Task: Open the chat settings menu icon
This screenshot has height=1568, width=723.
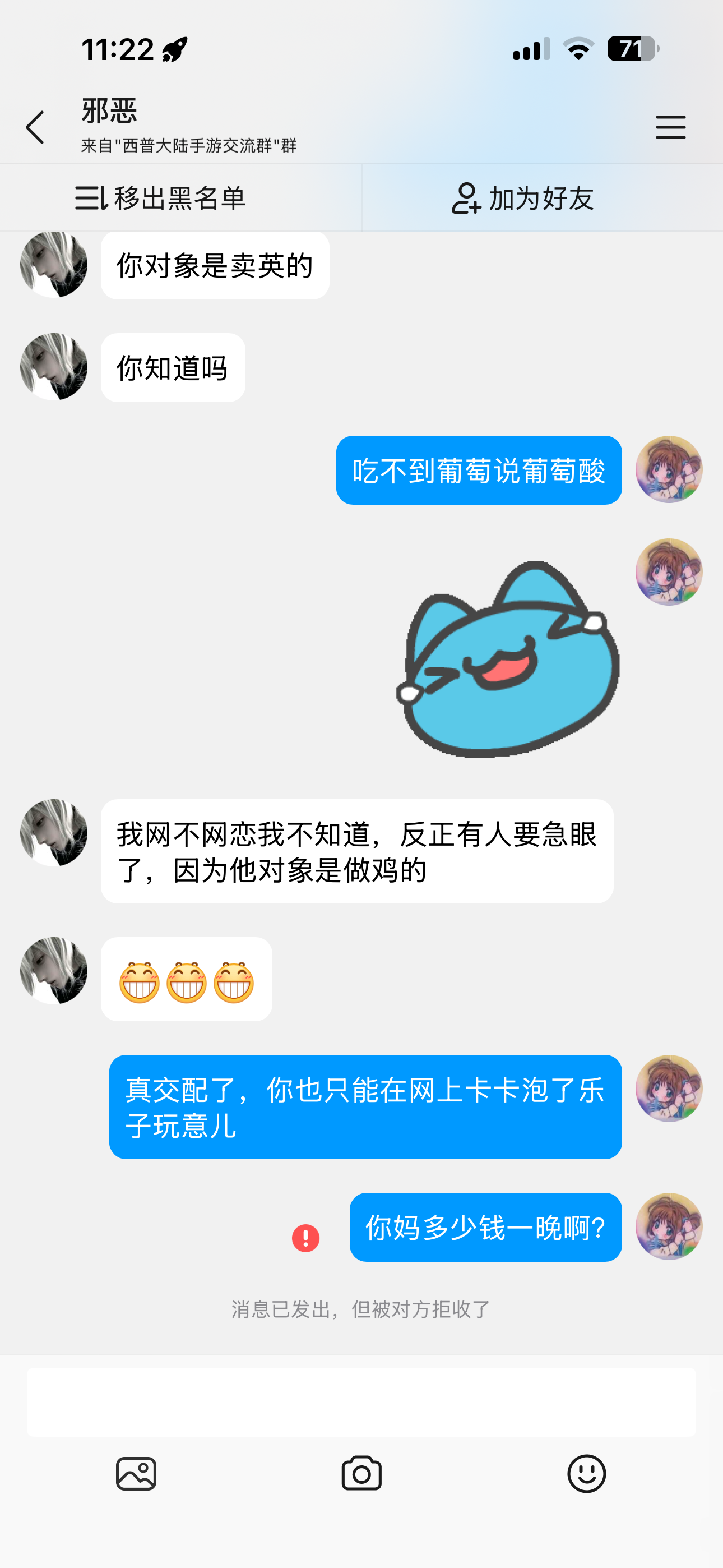Action: 670,127
